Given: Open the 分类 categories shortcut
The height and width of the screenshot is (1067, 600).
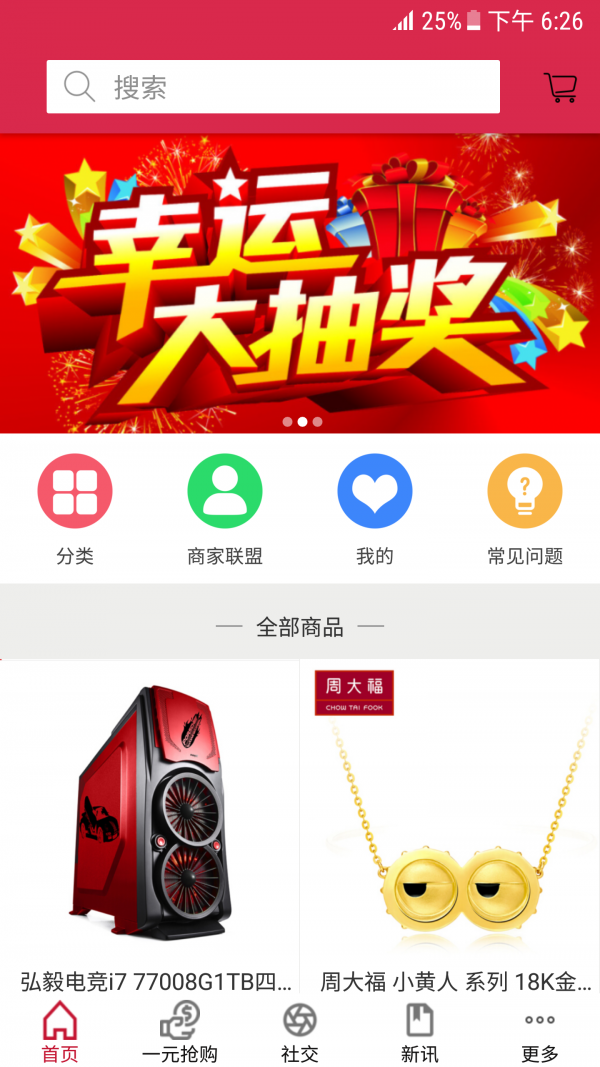Looking at the screenshot, I should [75, 510].
